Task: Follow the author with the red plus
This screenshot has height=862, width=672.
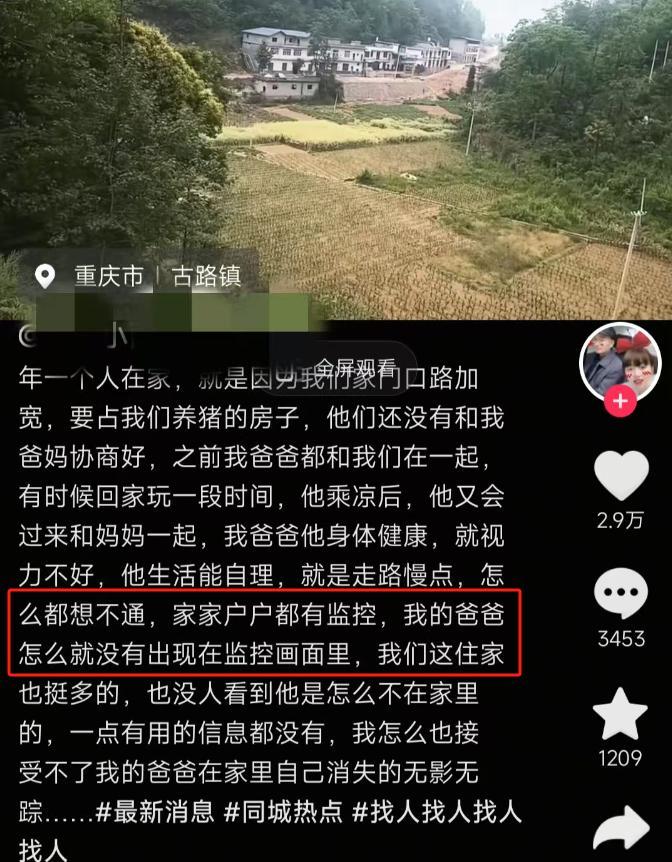Action: click(x=620, y=402)
